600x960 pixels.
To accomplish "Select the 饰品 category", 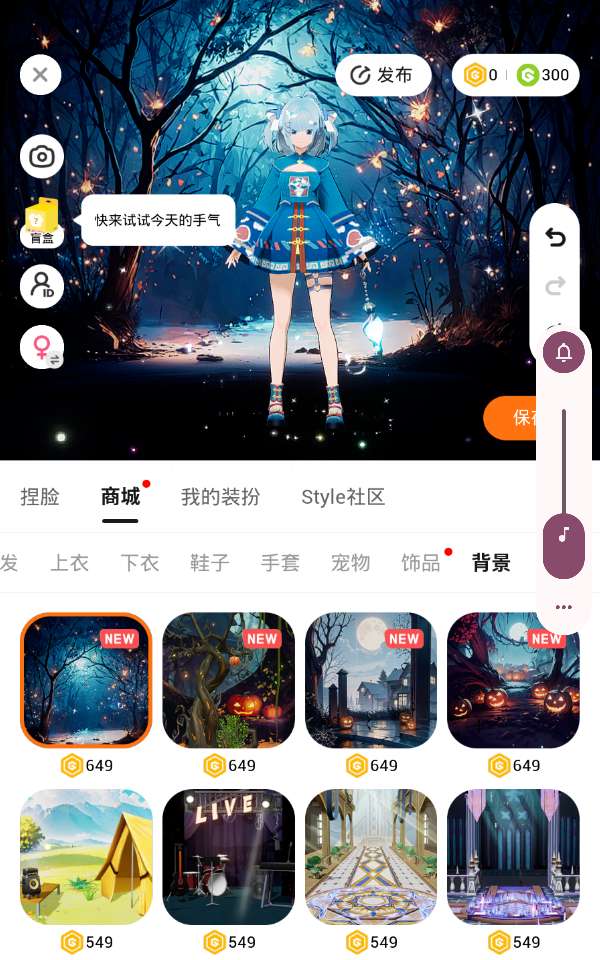I will tap(420, 563).
